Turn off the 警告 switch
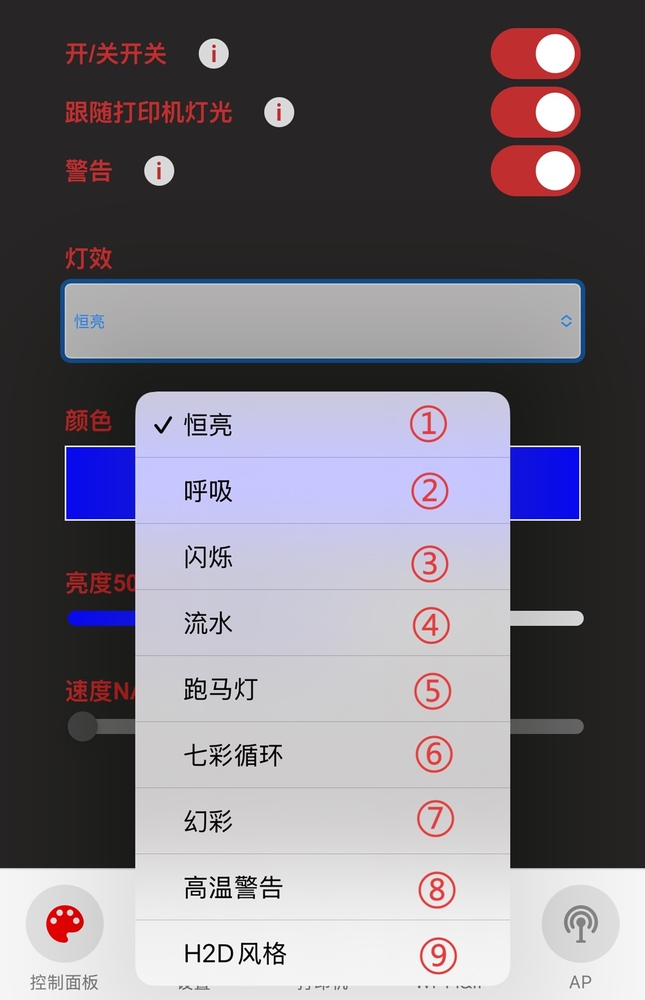The width and height of the screenshot is (645, 1000). 535,171
